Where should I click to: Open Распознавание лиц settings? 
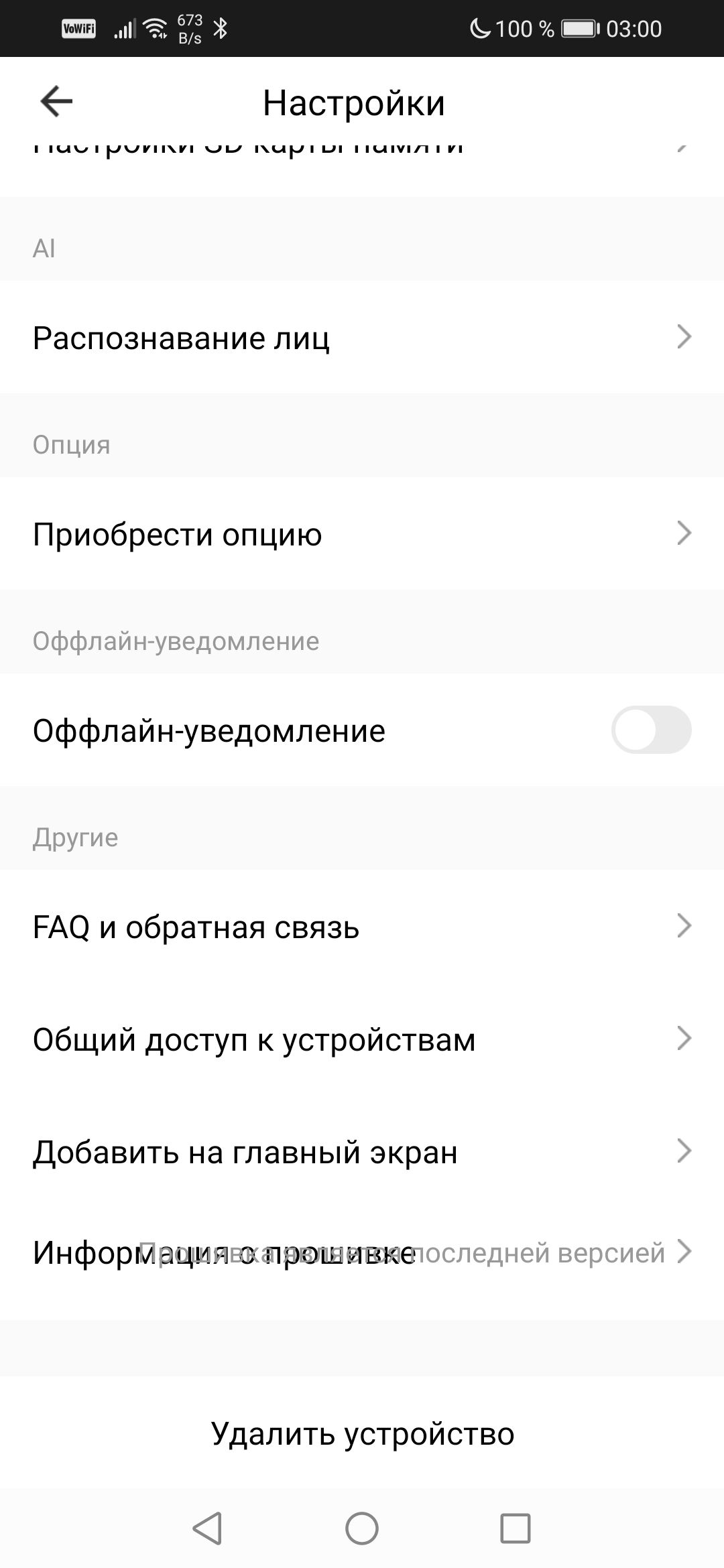(x=362, y=337)
